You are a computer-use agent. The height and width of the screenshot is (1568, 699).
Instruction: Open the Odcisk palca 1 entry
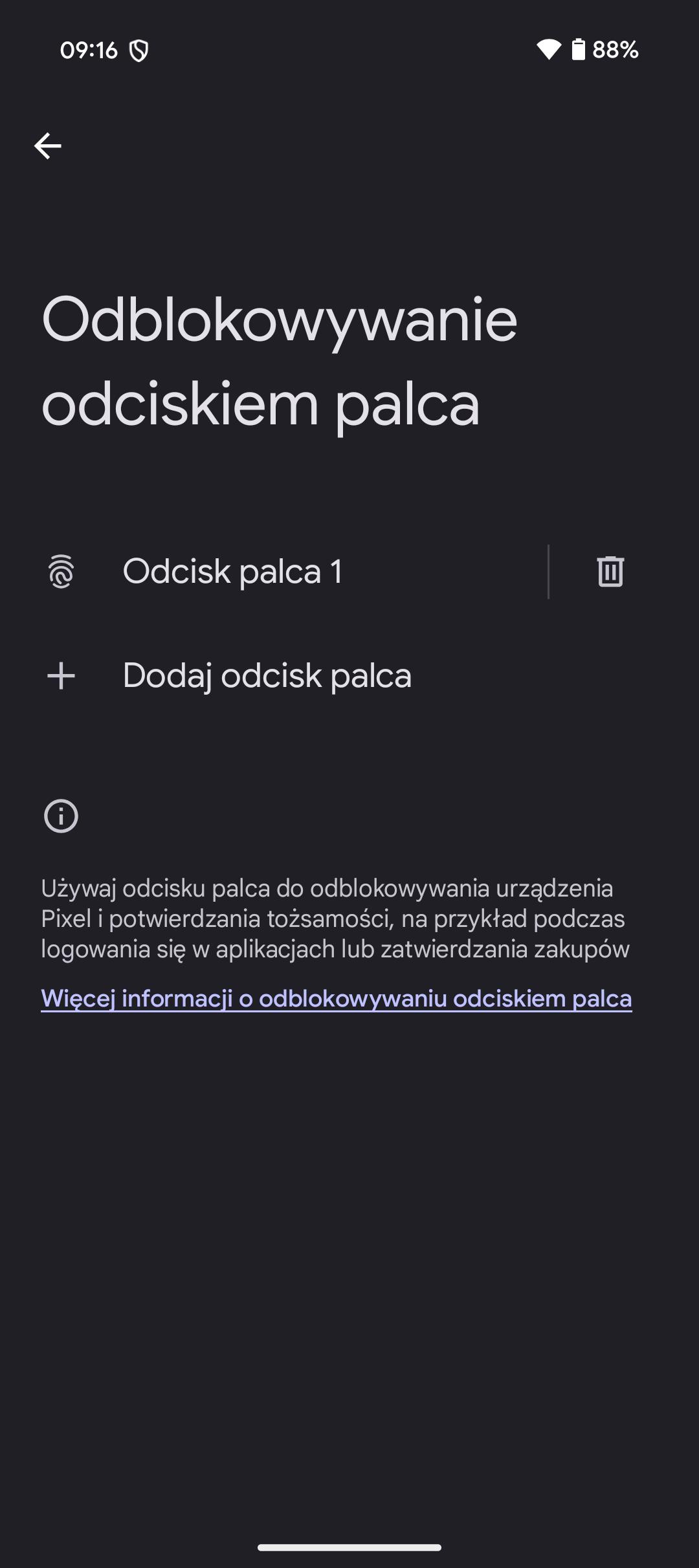(274, 572)
